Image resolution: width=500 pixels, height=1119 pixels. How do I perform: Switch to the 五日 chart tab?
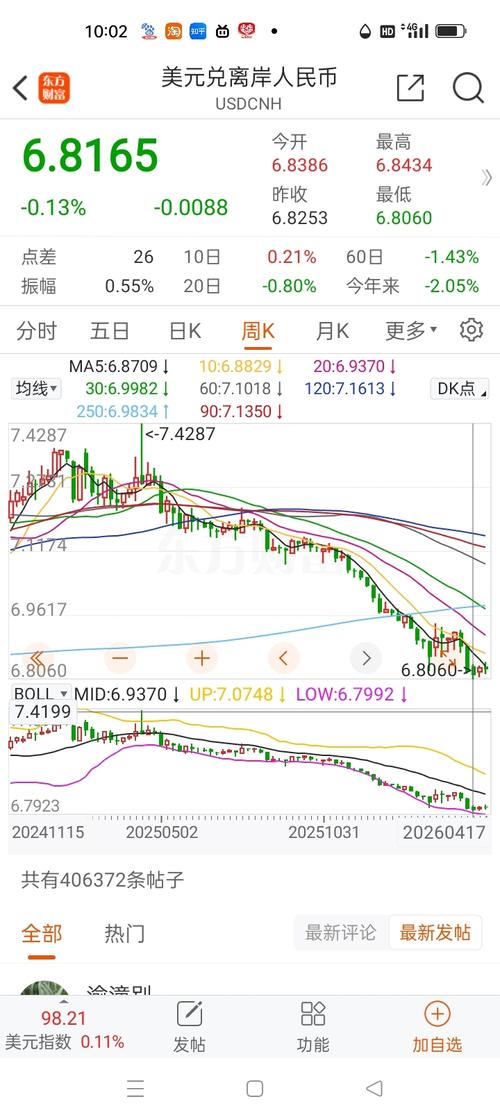(110, 331)
